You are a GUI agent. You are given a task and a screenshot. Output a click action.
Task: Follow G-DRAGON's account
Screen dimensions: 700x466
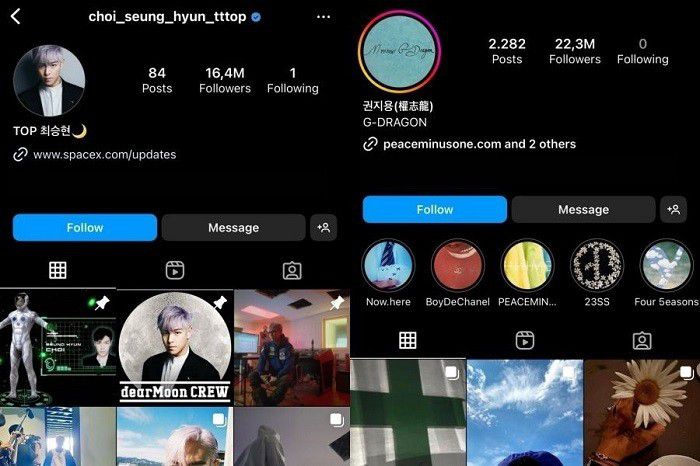[x=435, y=210]
